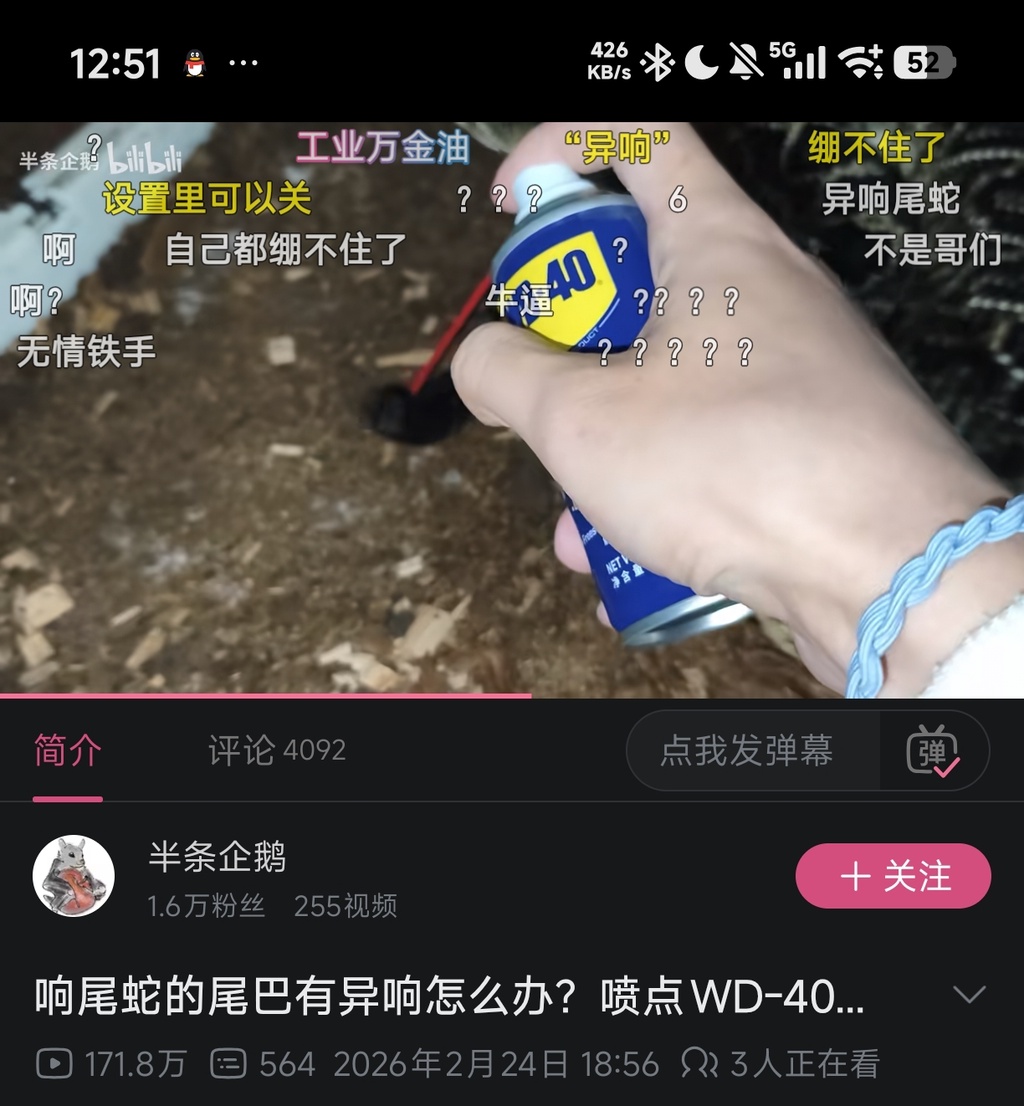The height and width of the screenshot is (1106, 1024).
Task: Open 半条企鹅's profile avatar
Action: [73, 876]
